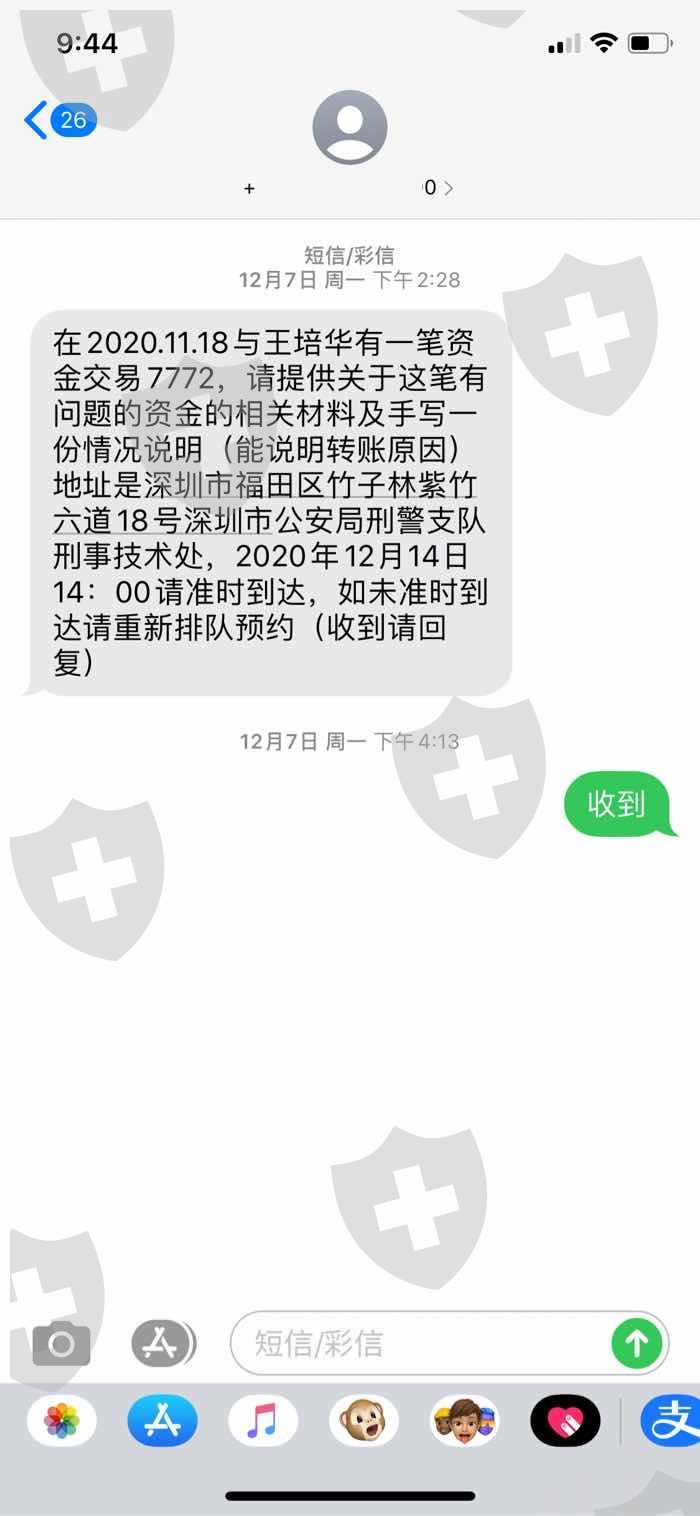Image resolution: width=700 pixels, height=1516 pixels.
Task: Open the Animoji monkey app
Action: coord(364,1421)
